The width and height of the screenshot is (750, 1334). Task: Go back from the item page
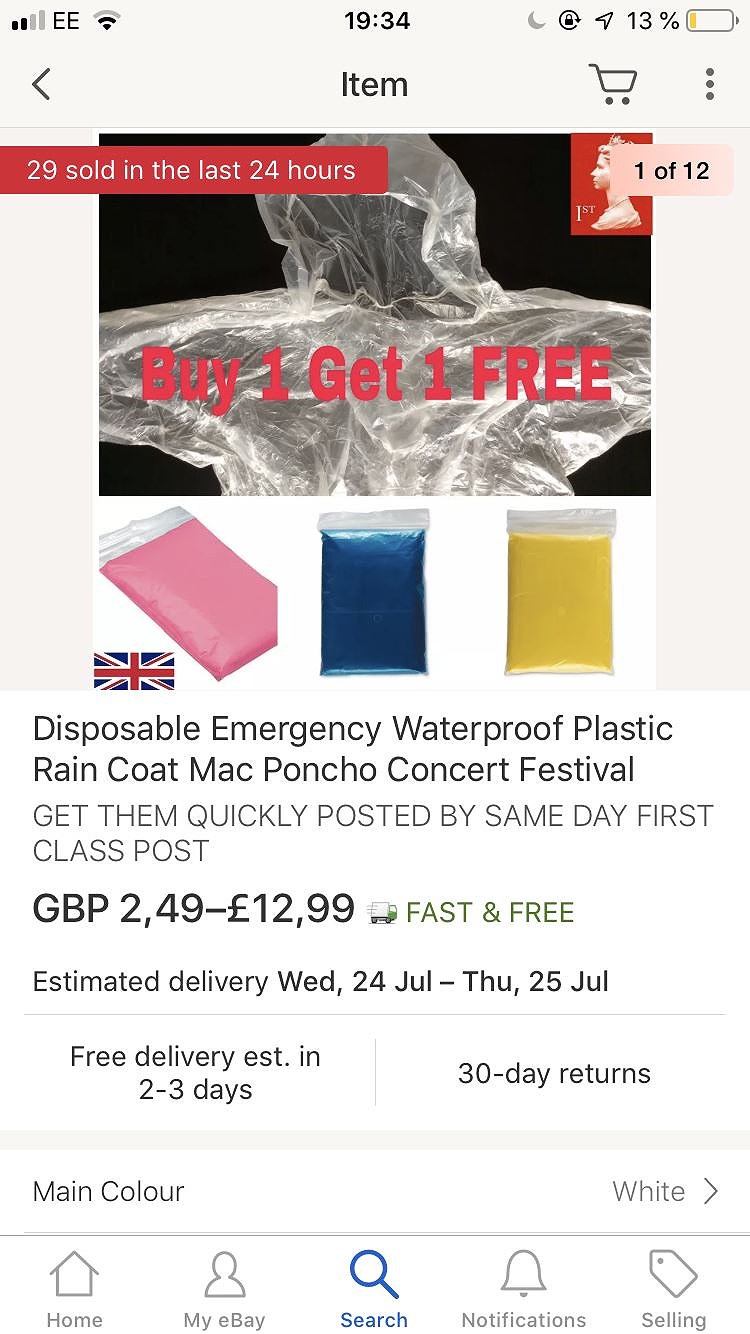(x=41, y=85)
